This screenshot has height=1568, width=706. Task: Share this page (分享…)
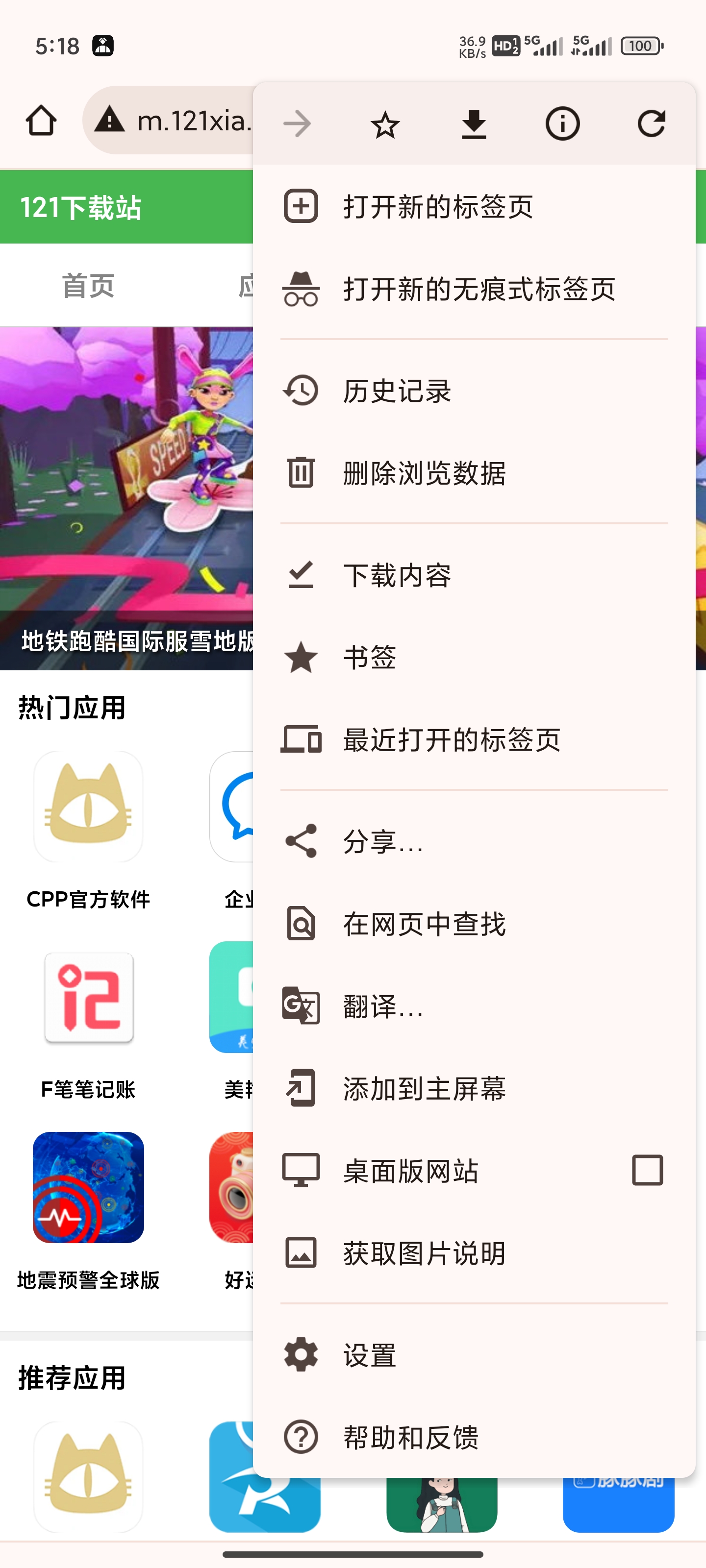(x=382, y=842)
